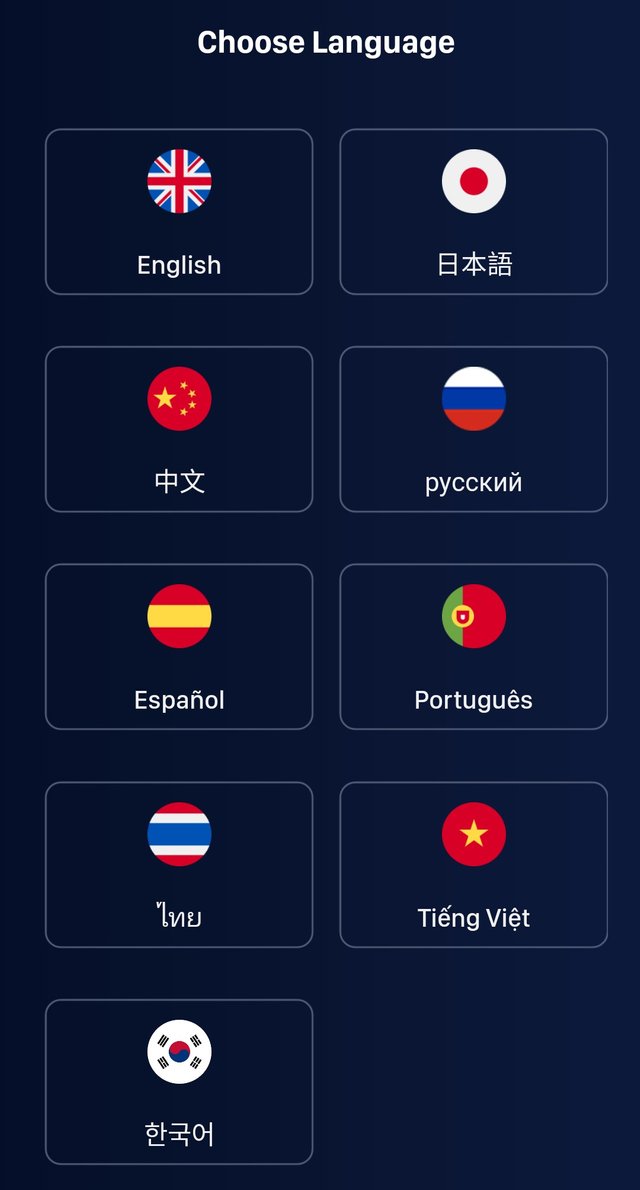Pick the 中文 language card
The image size is (640, 1190).
pos(179,430)
